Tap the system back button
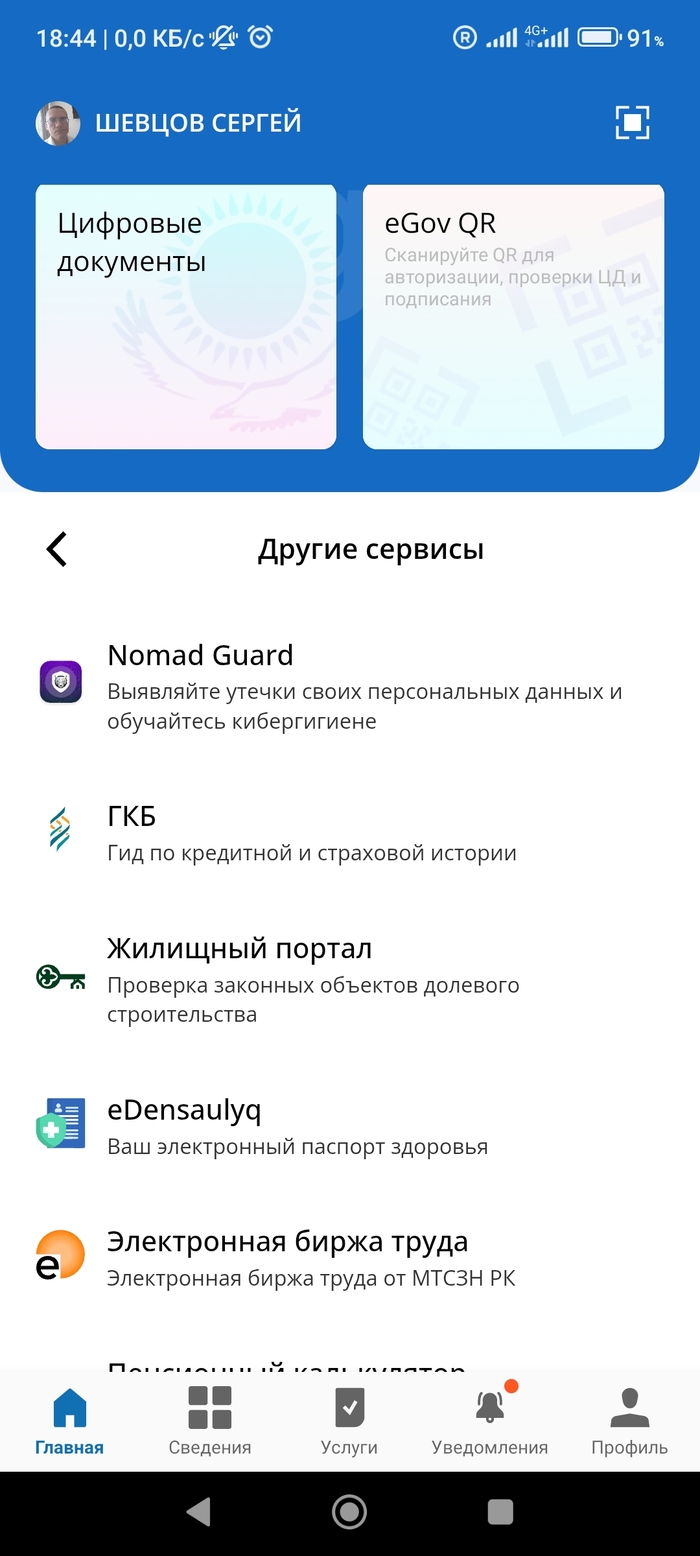 coord(199,1512)
